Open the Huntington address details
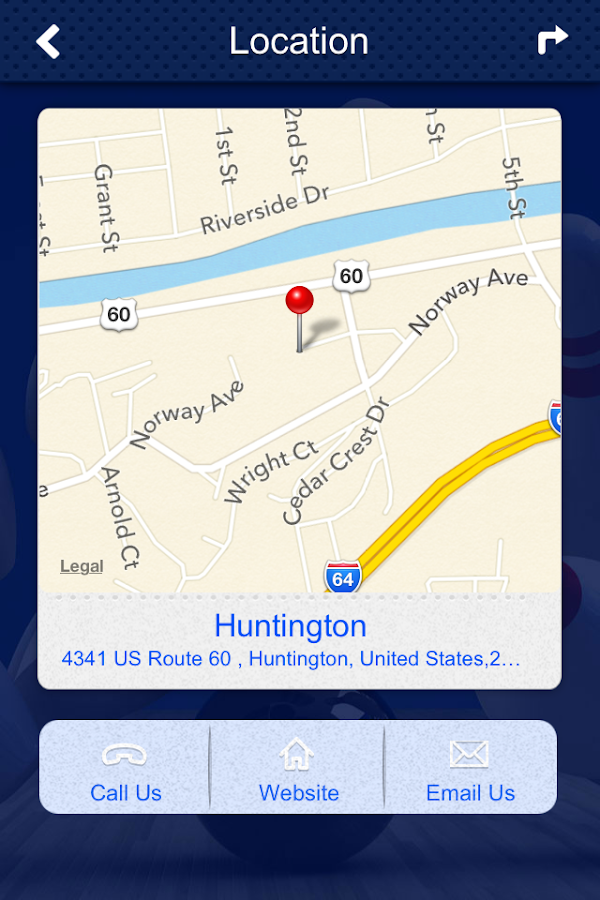The height and width of the screenshot is (900, 600). (x=291, y=641)
